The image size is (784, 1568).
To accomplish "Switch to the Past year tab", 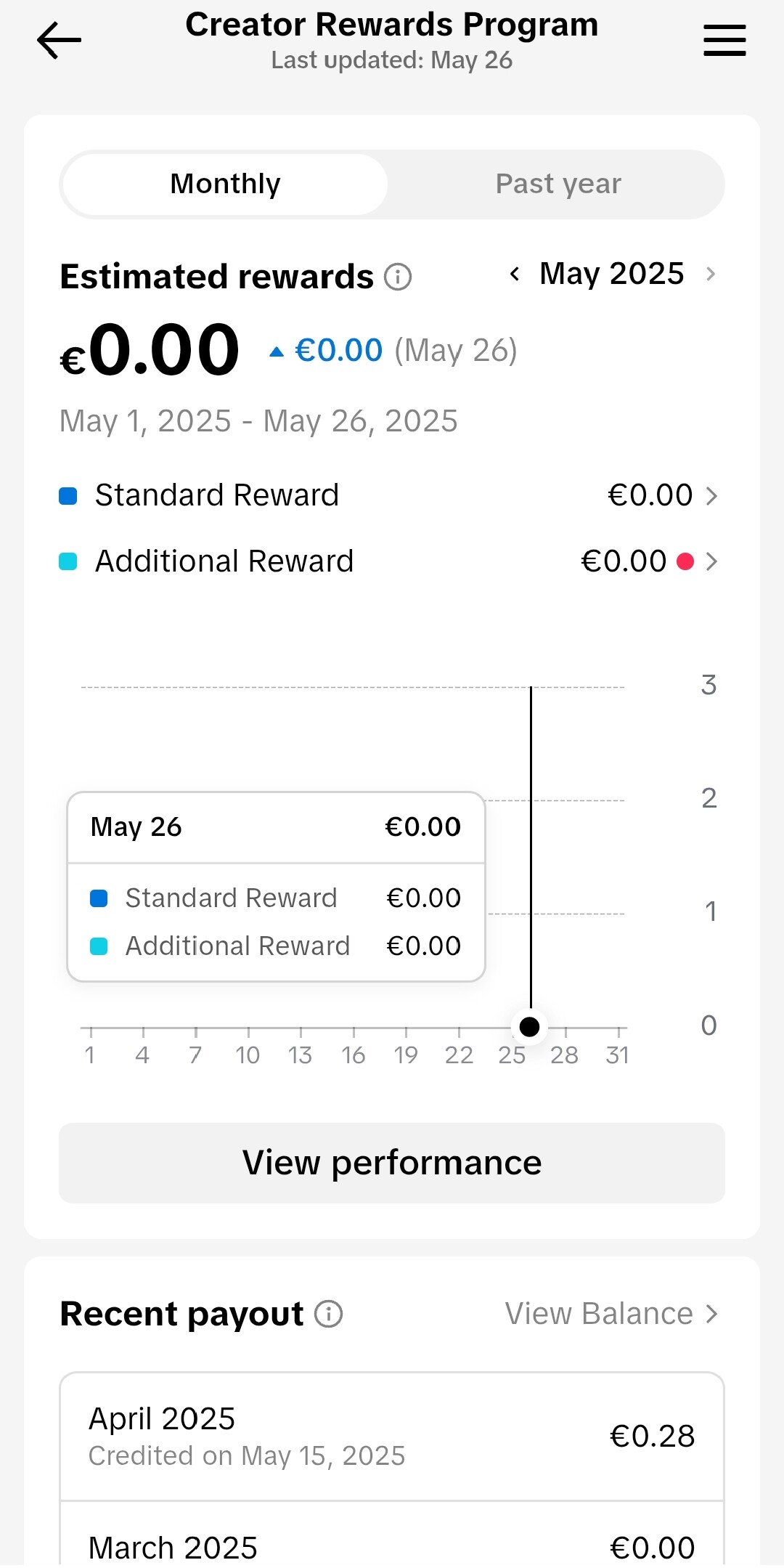I will point(558,184).
